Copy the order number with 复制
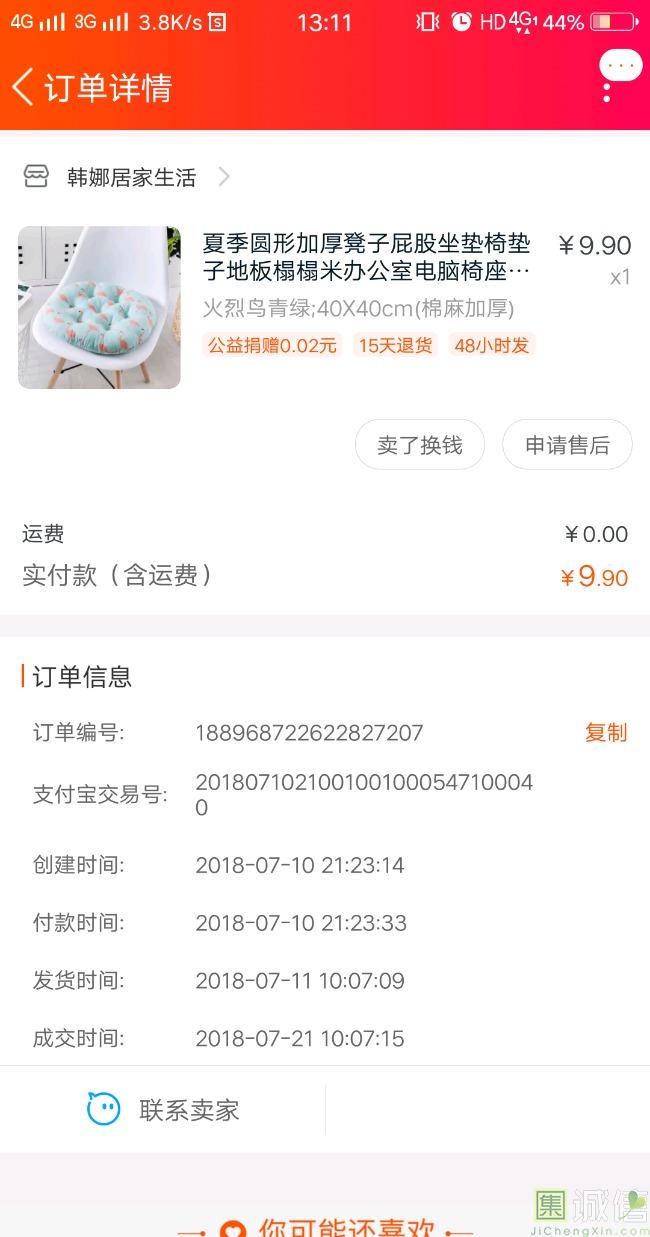The width and height of the screenshot is (650, 1237). pyautogui.click(x=605, y=732)
